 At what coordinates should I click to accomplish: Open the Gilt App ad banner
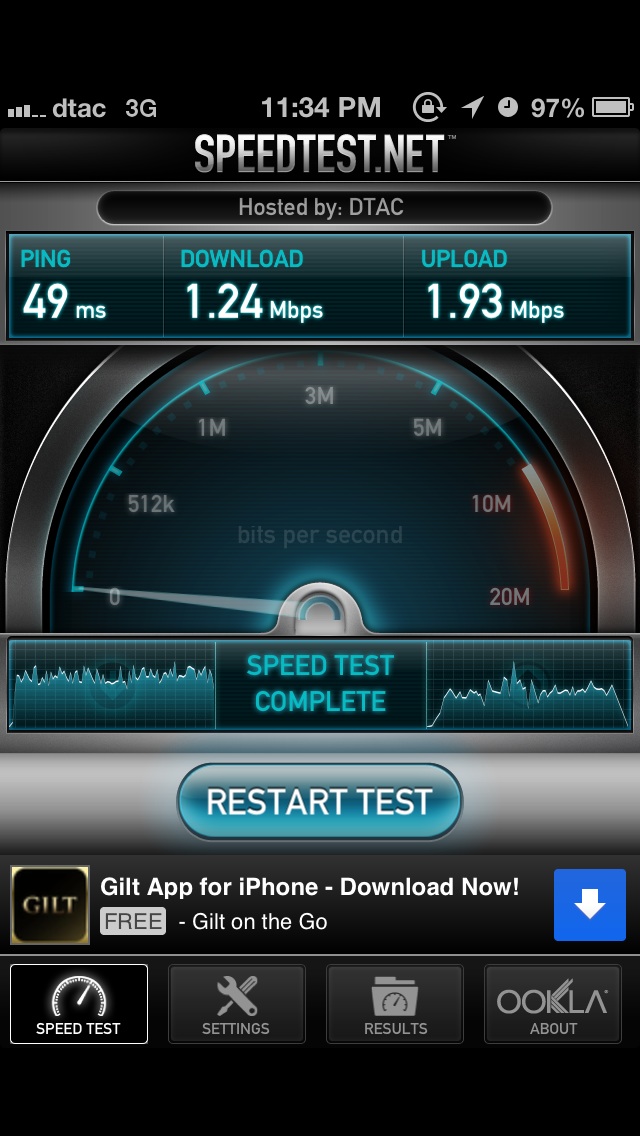(x=310, y=903)
